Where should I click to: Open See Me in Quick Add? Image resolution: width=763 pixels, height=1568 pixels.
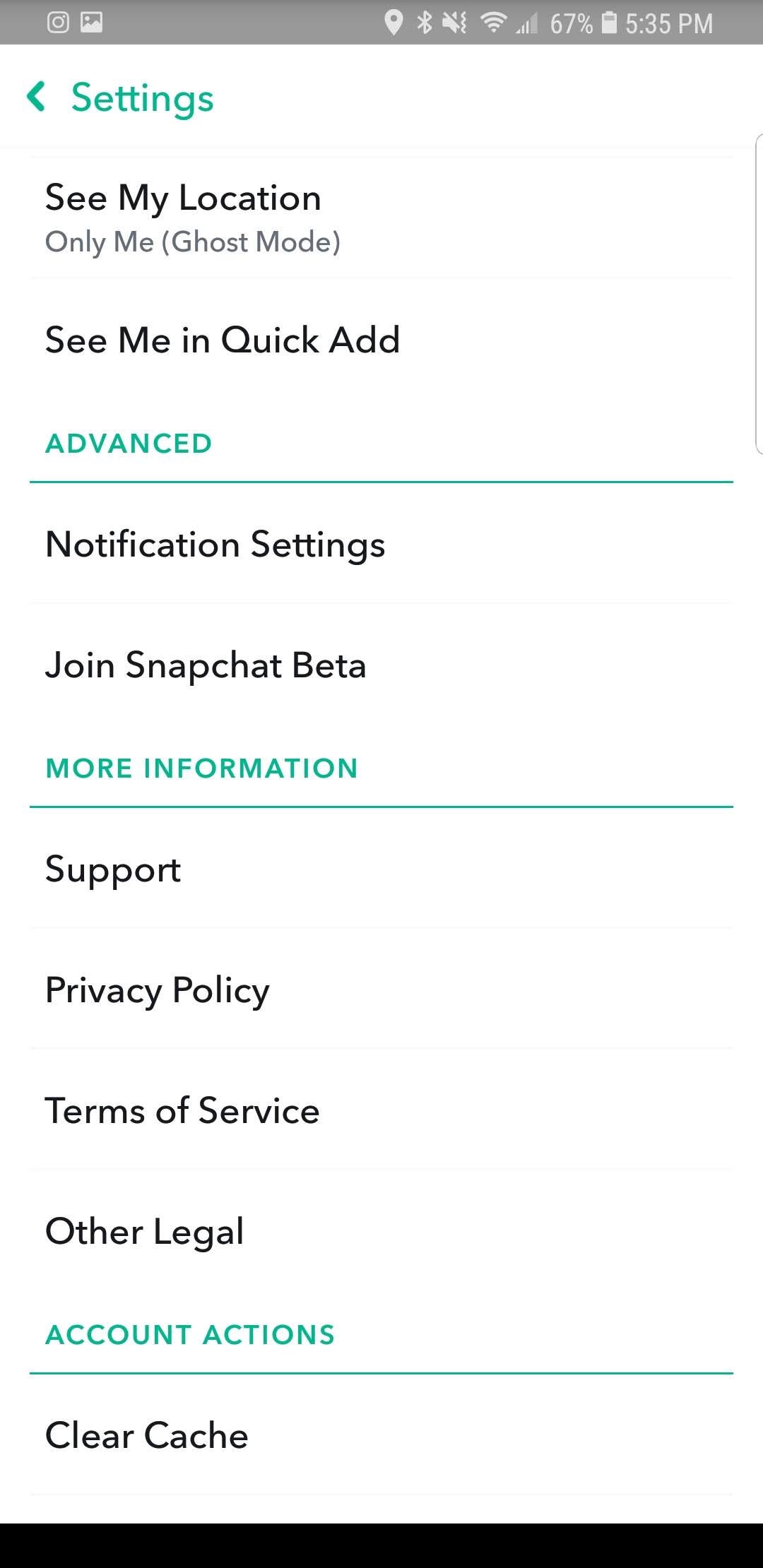[381, 340]
